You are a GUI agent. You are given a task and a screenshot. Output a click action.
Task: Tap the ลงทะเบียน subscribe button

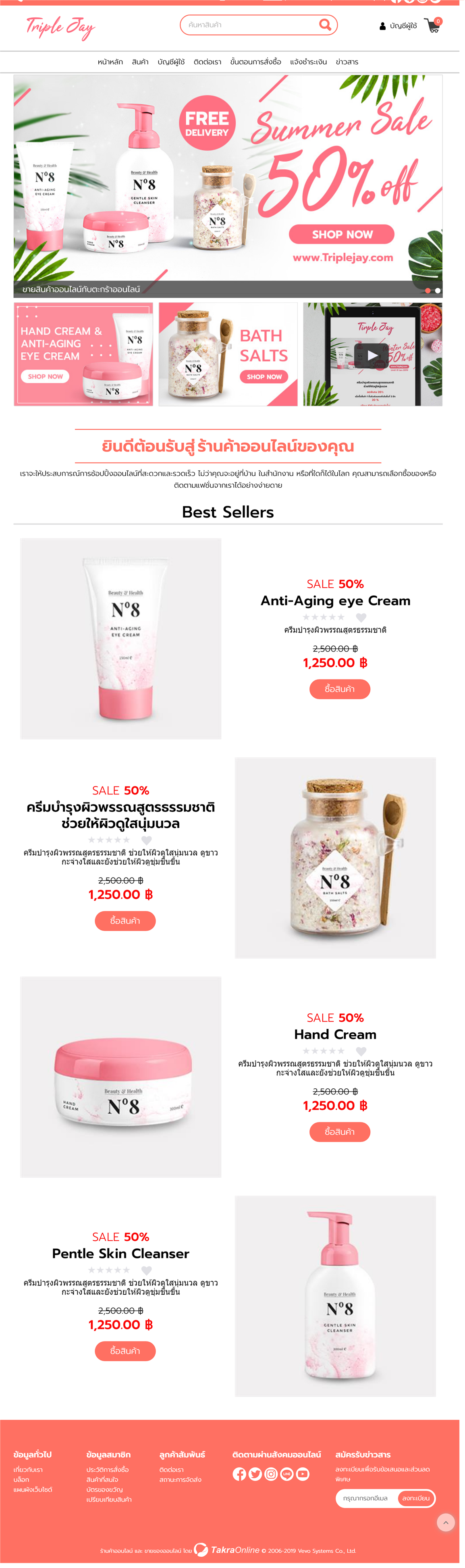coord(416,1498)
